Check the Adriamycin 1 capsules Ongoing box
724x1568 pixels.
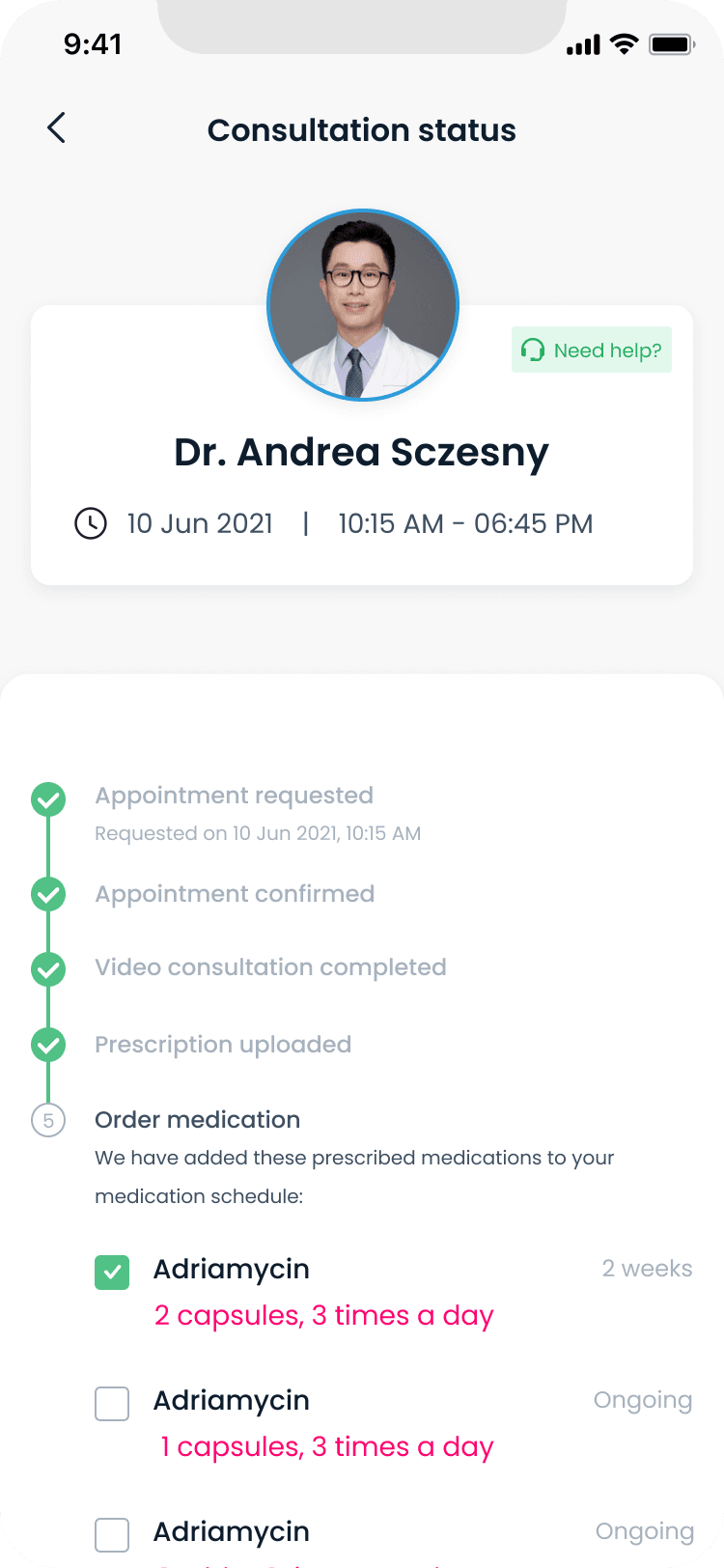pyautogui.click(x=112, y=1404)
